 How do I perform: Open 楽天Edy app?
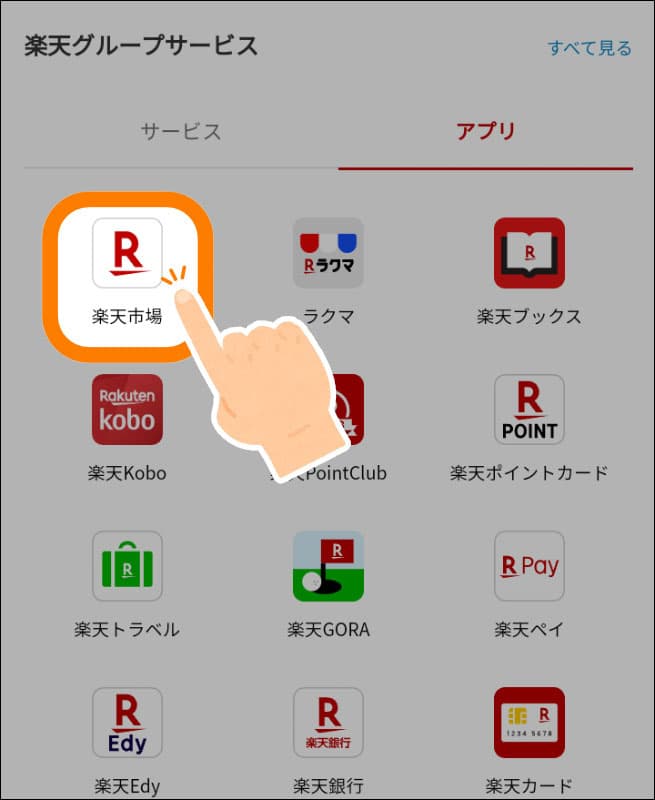pyautogui.click(x=126, y=722)
